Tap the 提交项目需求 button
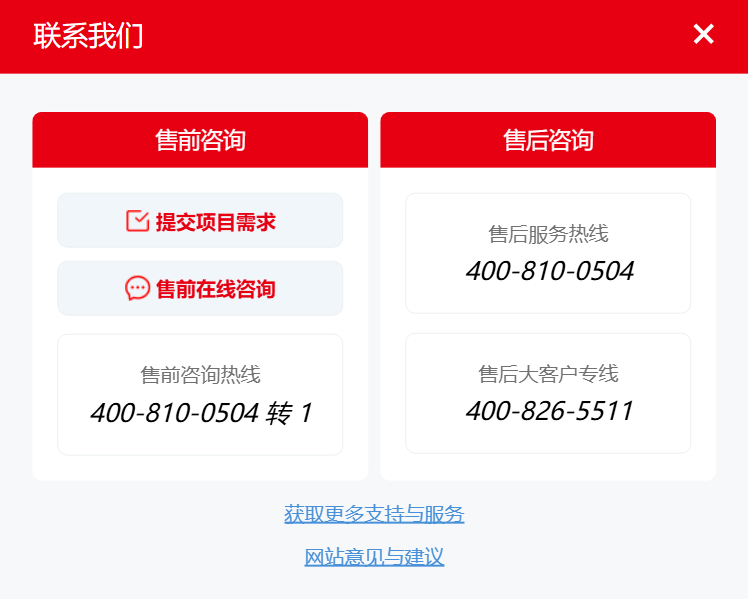 tap(200, 221)
